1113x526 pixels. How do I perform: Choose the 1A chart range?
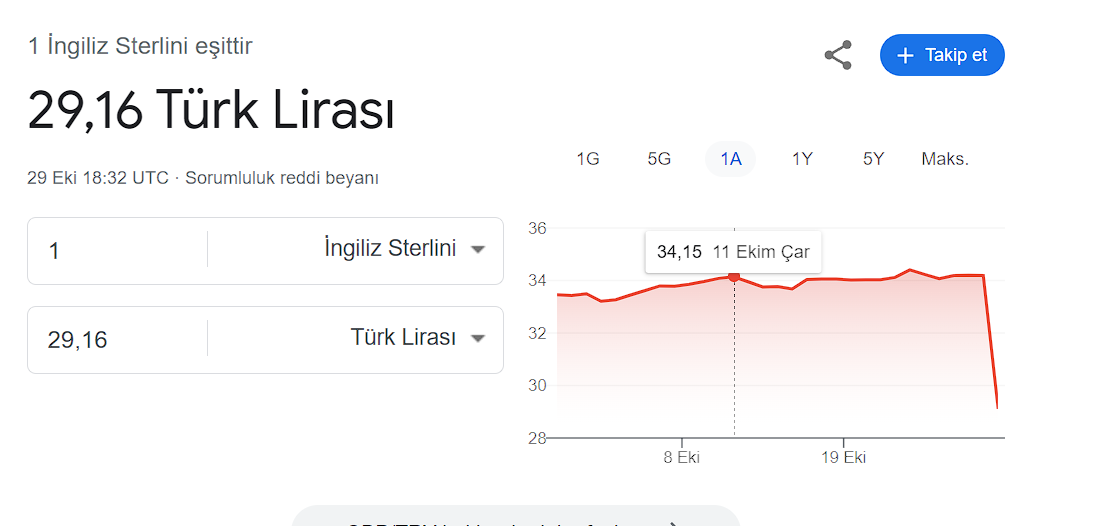coord(730,159)
